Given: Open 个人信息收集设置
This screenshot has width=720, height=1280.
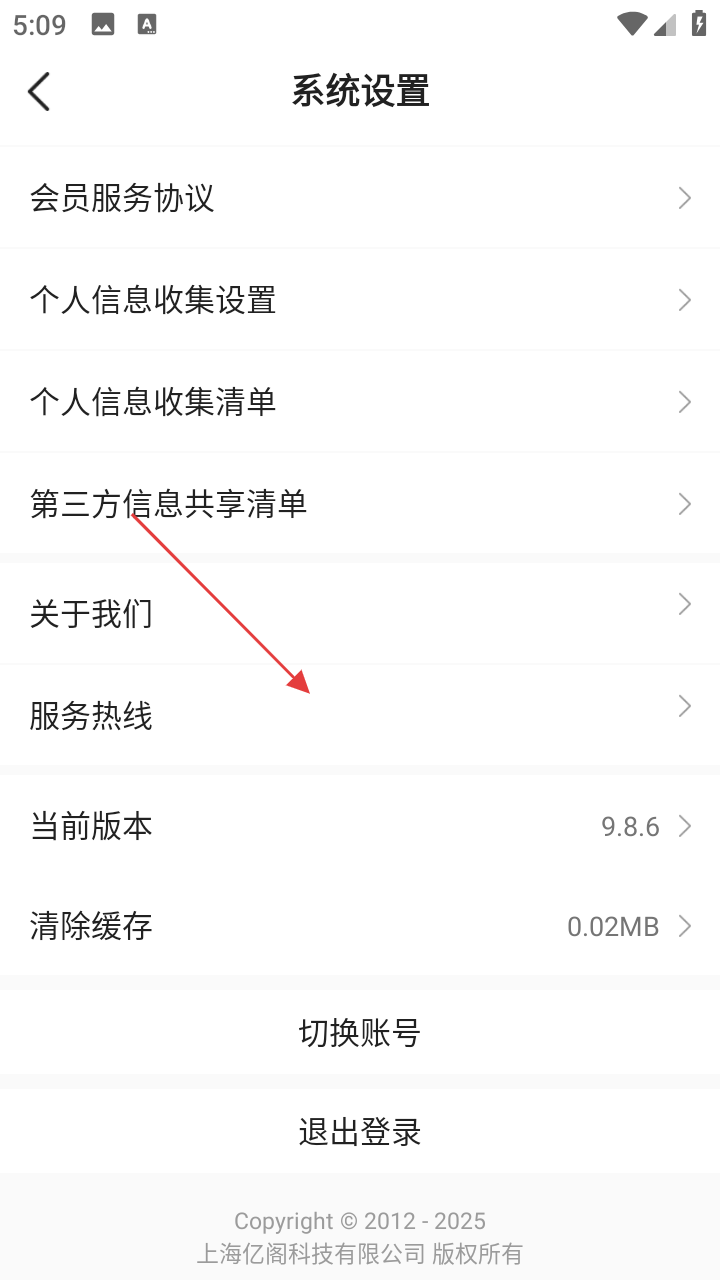Looking at the screenshot, I should (360, 300).
